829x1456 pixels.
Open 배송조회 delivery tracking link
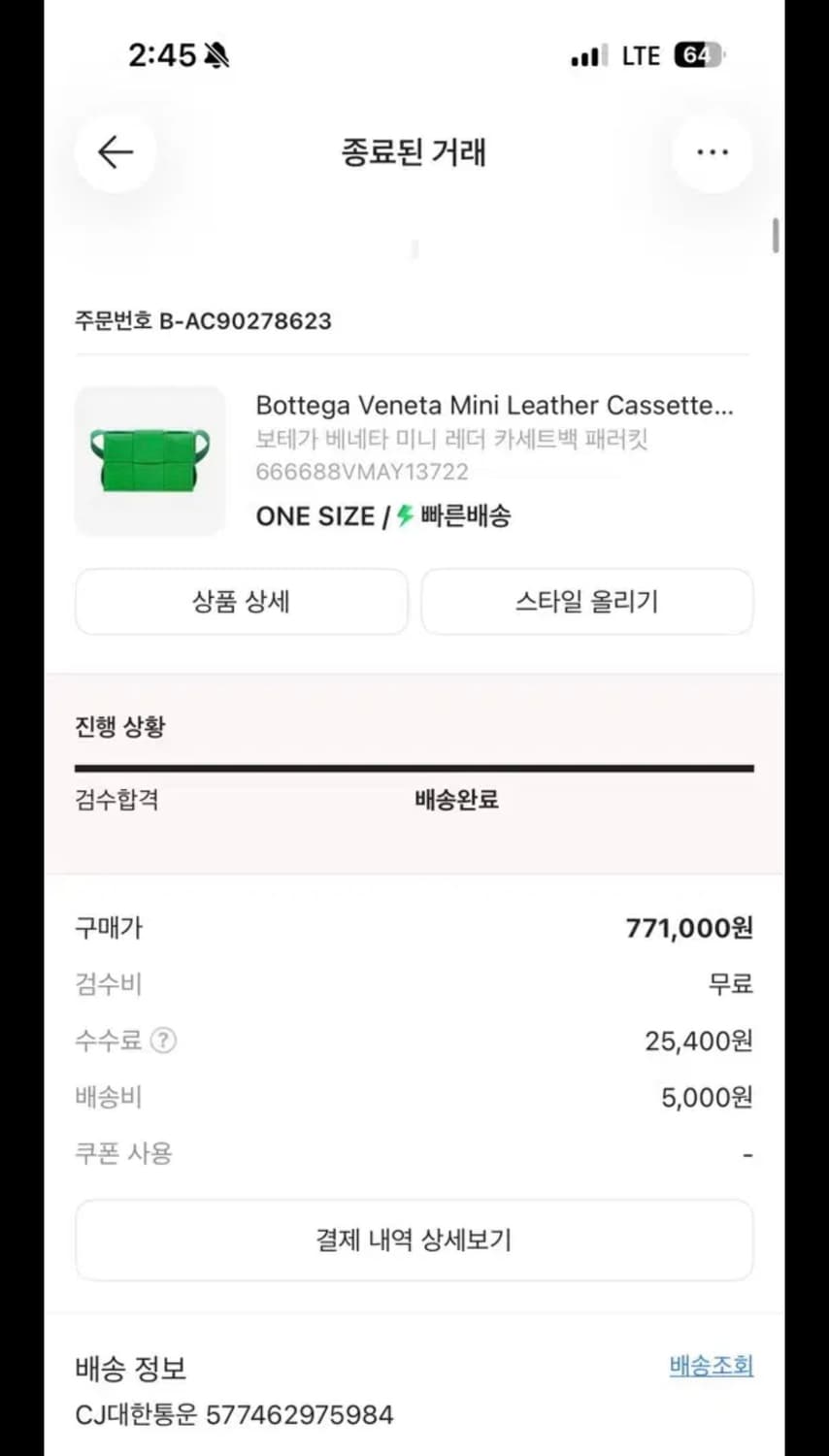click(710, 1365)
